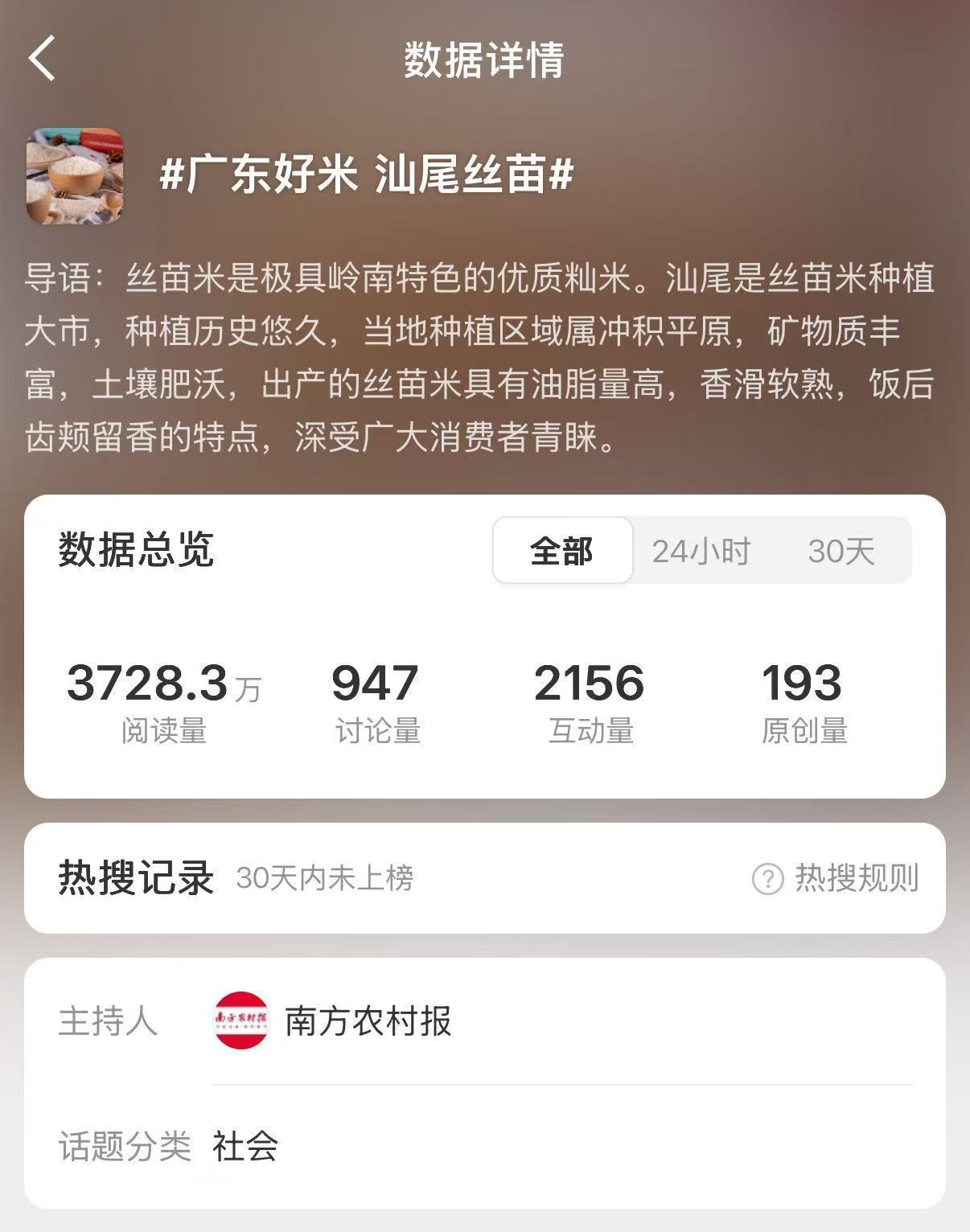Switch to the 30天 data tab
Viewport: 970px width, 1232px height.
coord(841,551)
